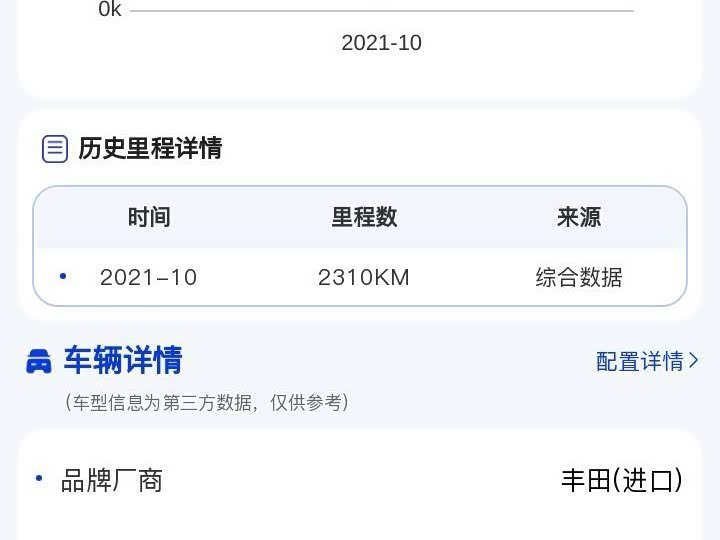Image resolution: width=720 pixels, height=540 pixels.
Task: Open the 配置详情 link
Action: tap(647, 361)
